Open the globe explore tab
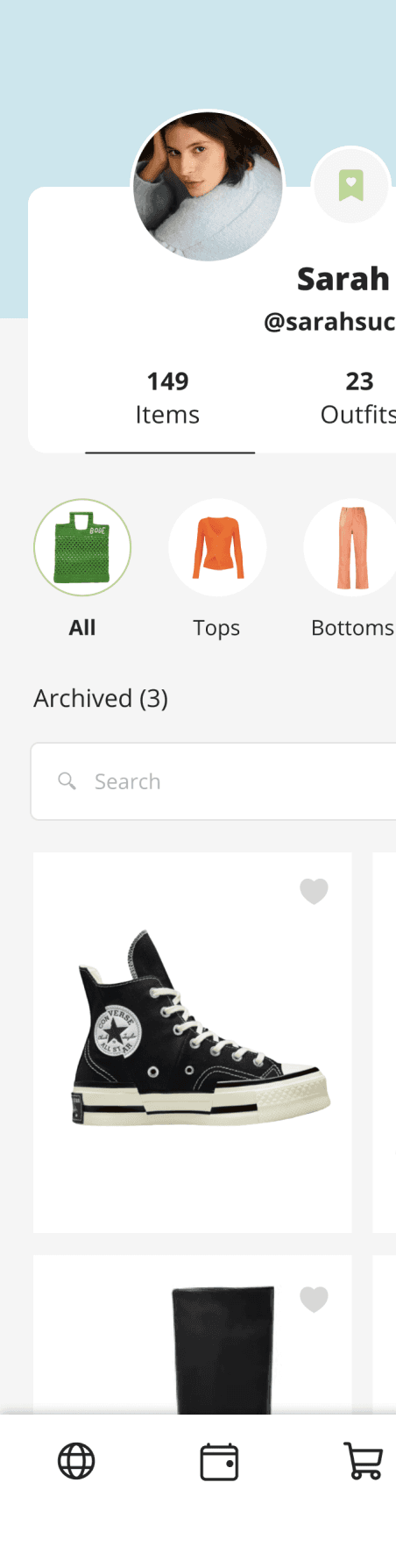Viewport: 396px width, 1568px height. [76, 1461]
